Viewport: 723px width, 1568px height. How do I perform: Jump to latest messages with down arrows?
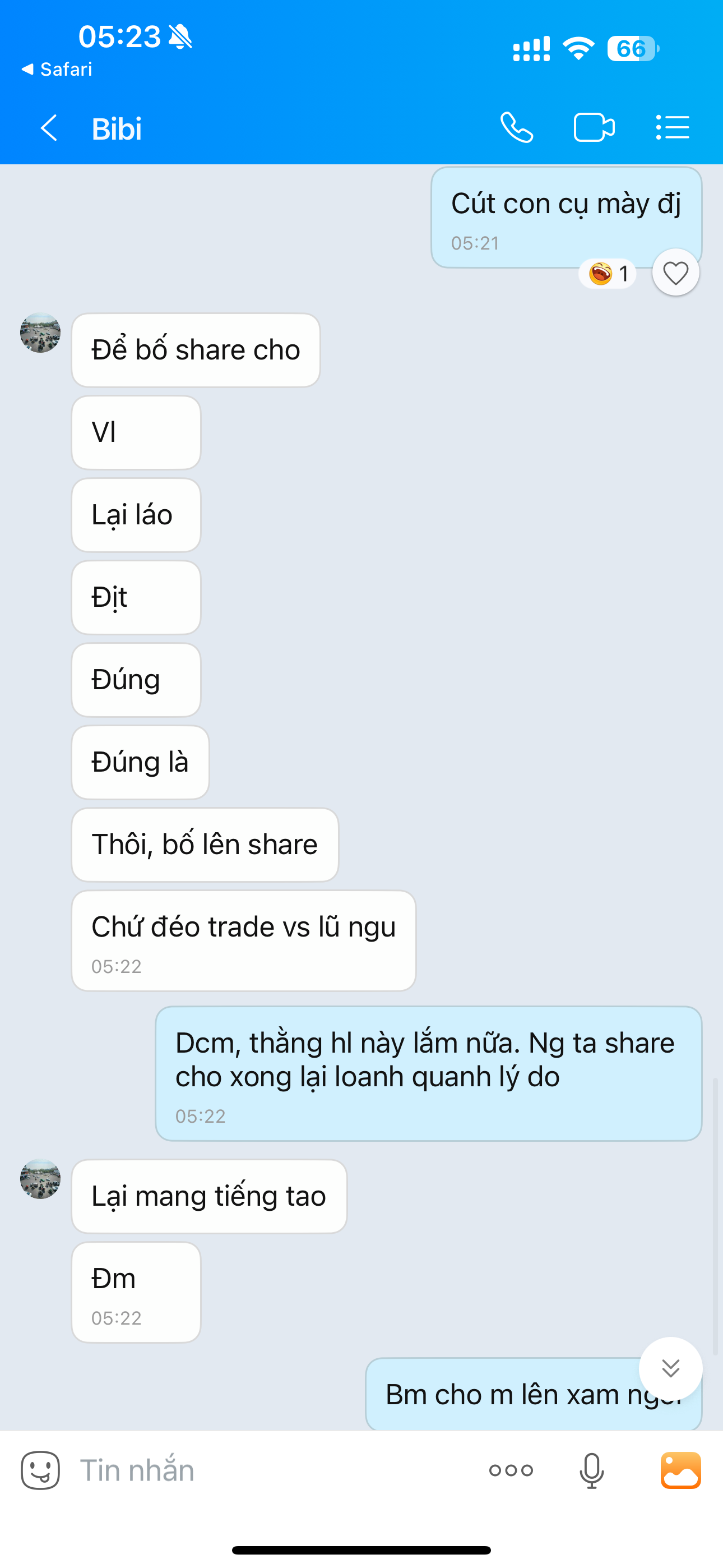point(671,1368)
